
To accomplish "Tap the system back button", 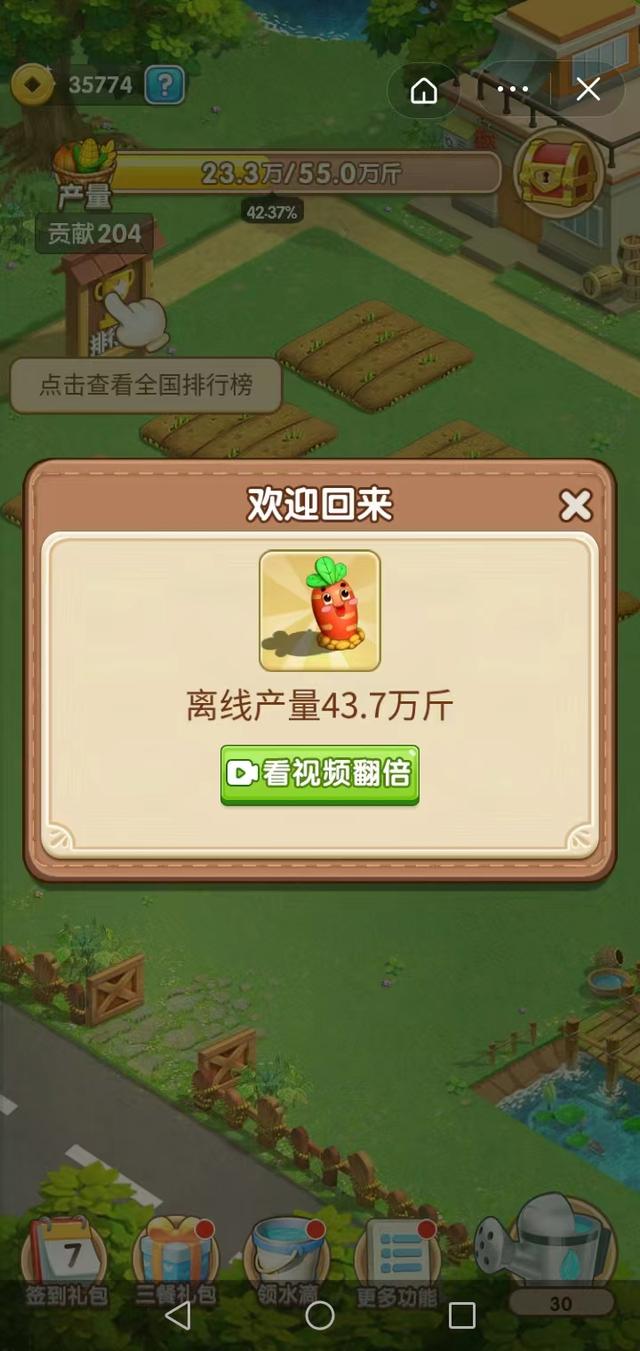I will (x=178, y=1315).
